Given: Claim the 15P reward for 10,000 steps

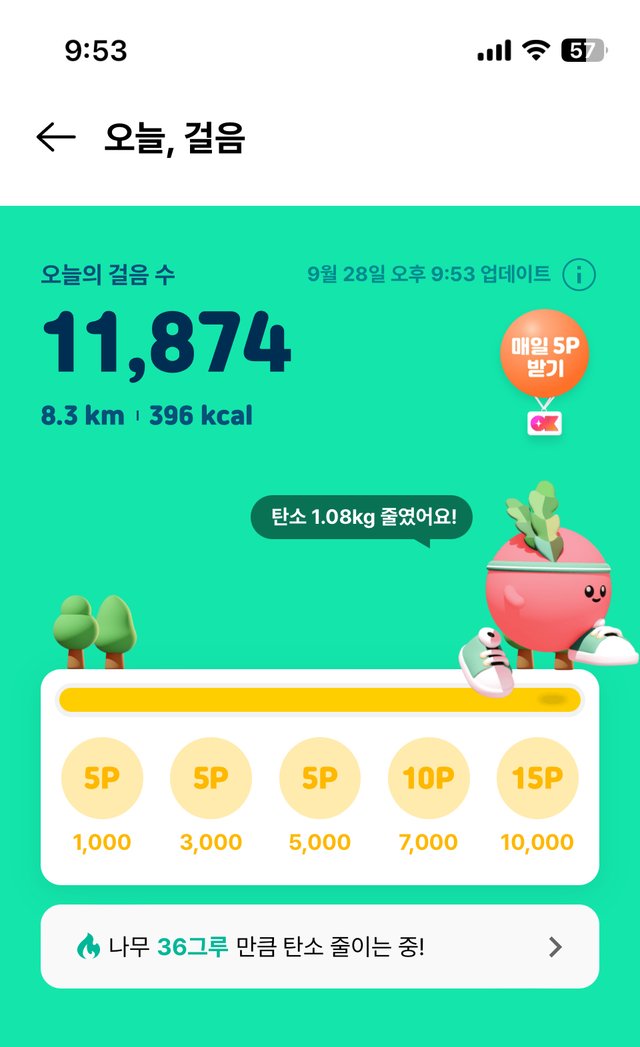Looking at the screenshot, I should pos(537,779).
